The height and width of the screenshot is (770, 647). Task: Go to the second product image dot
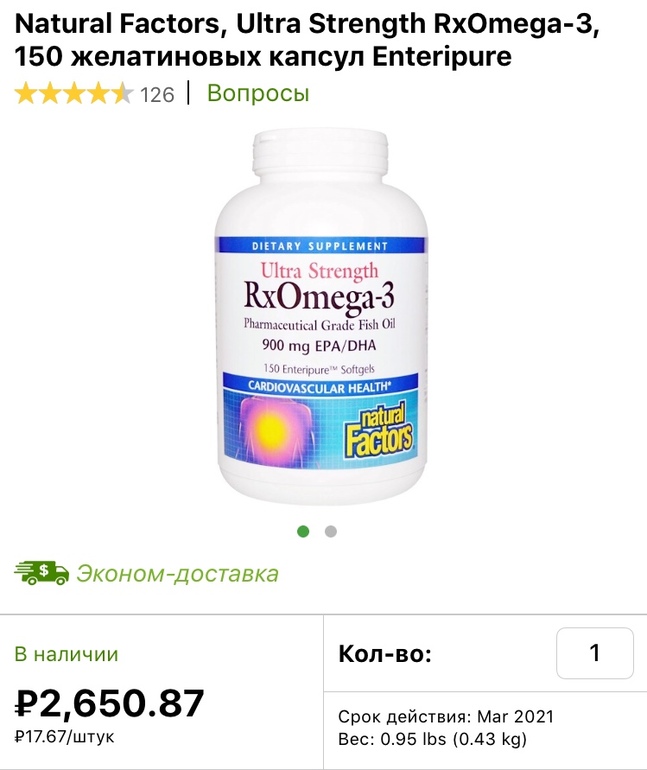[331, 531]
